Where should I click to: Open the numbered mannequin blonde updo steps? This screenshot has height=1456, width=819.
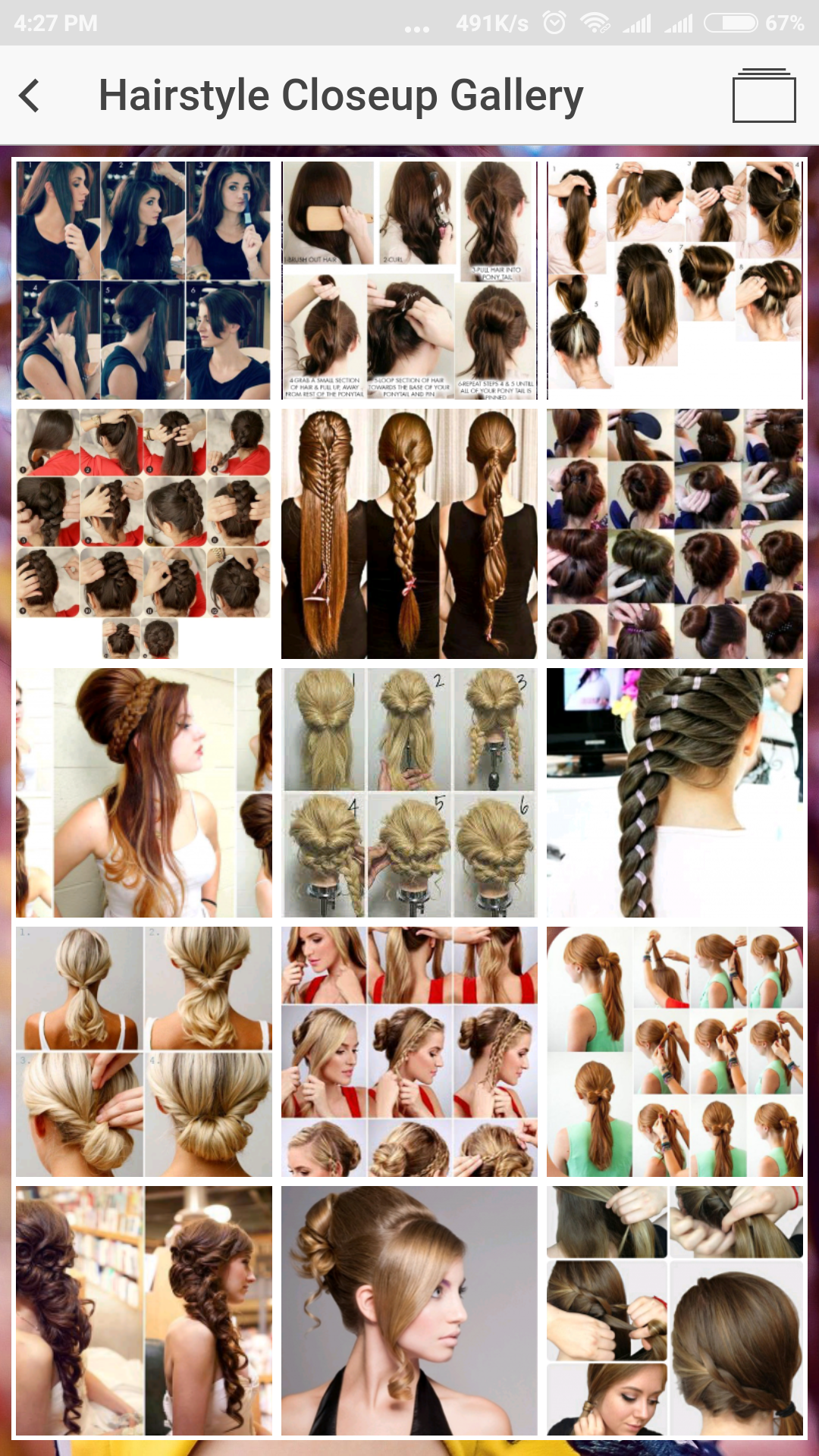[409, 792]
